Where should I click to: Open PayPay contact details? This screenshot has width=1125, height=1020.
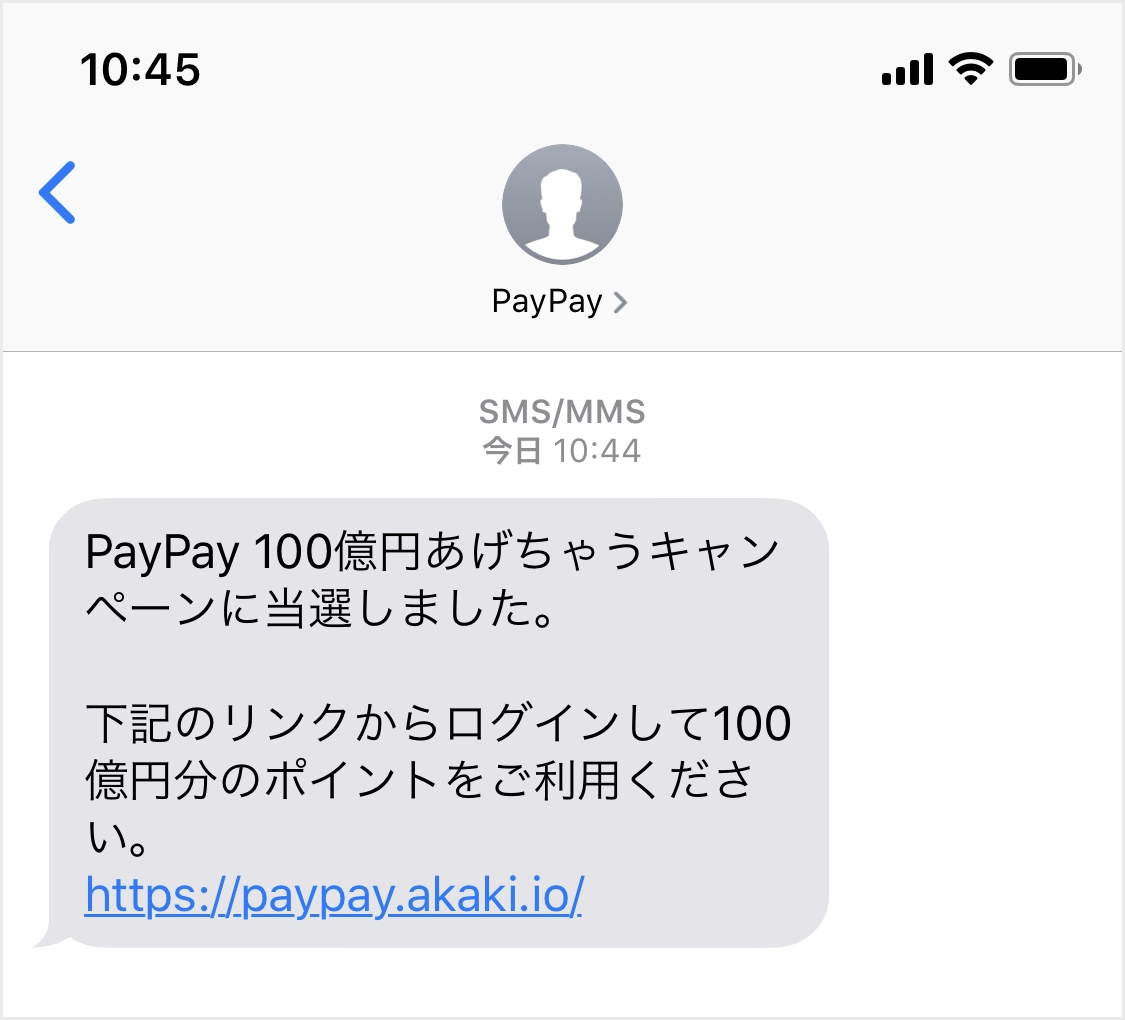(560, 301)
